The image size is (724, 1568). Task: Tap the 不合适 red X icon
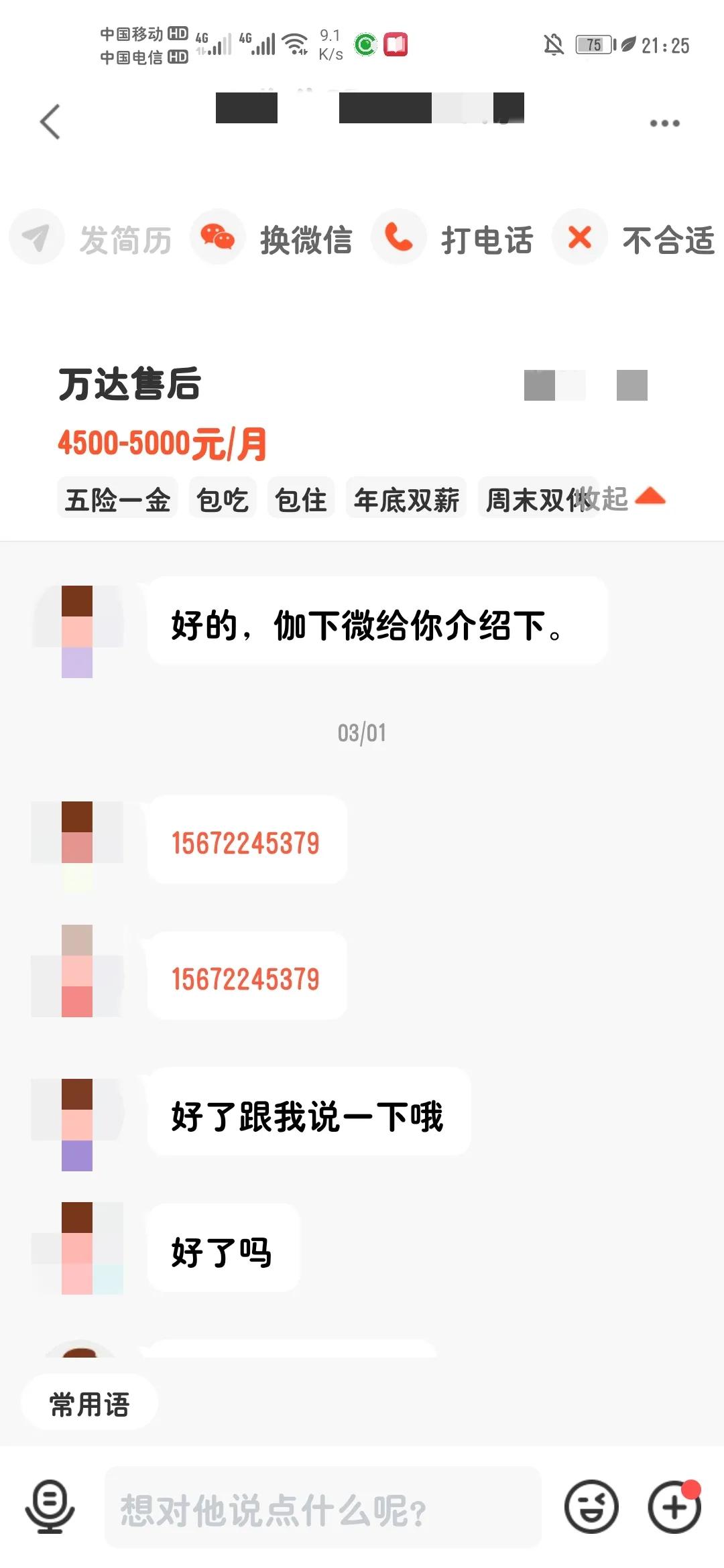(x=579, y=237)
